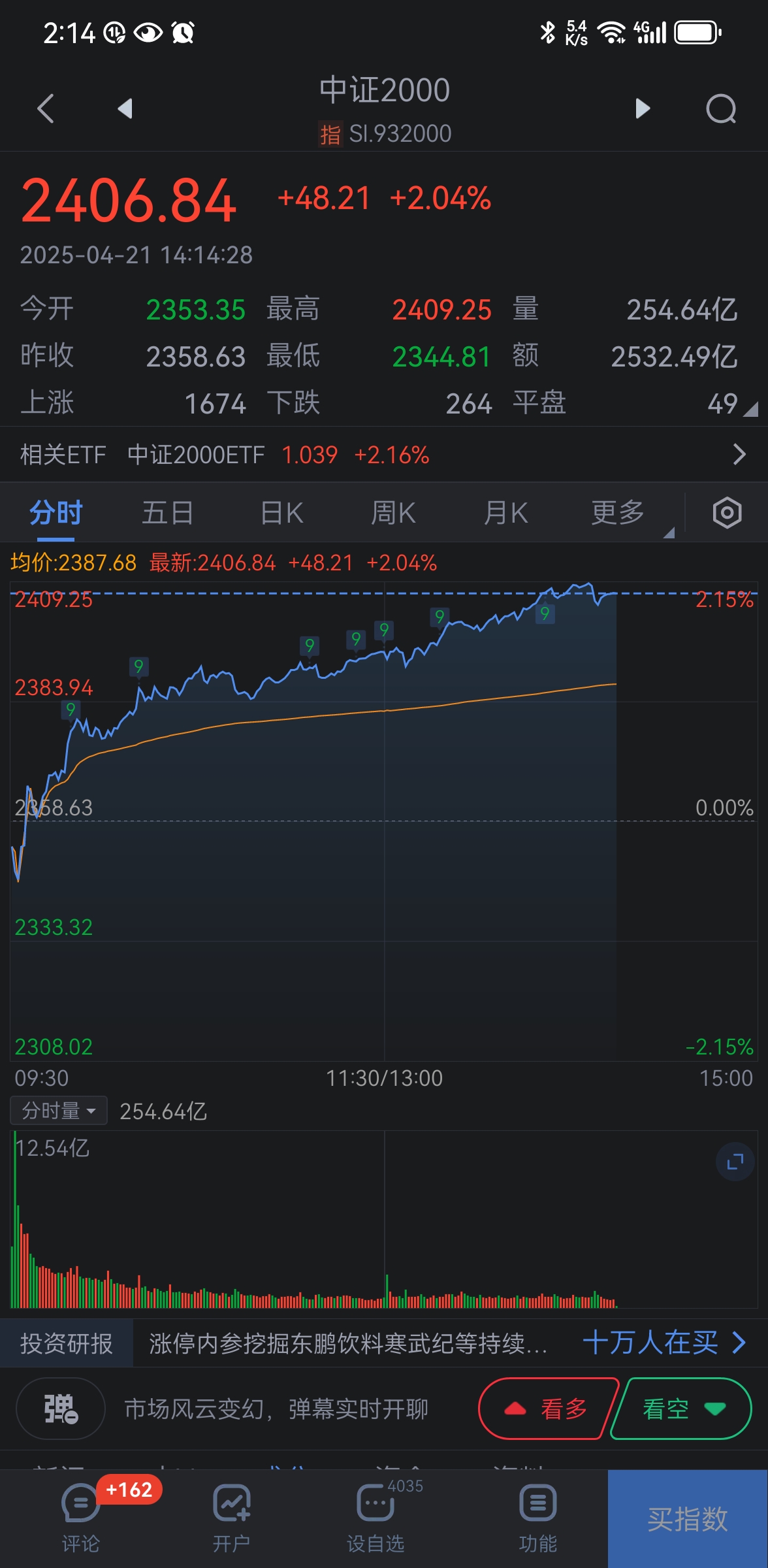Select the 分时 chart tab
The width and height of the screenshot is (768, 1568).
(x=56, y=513)
